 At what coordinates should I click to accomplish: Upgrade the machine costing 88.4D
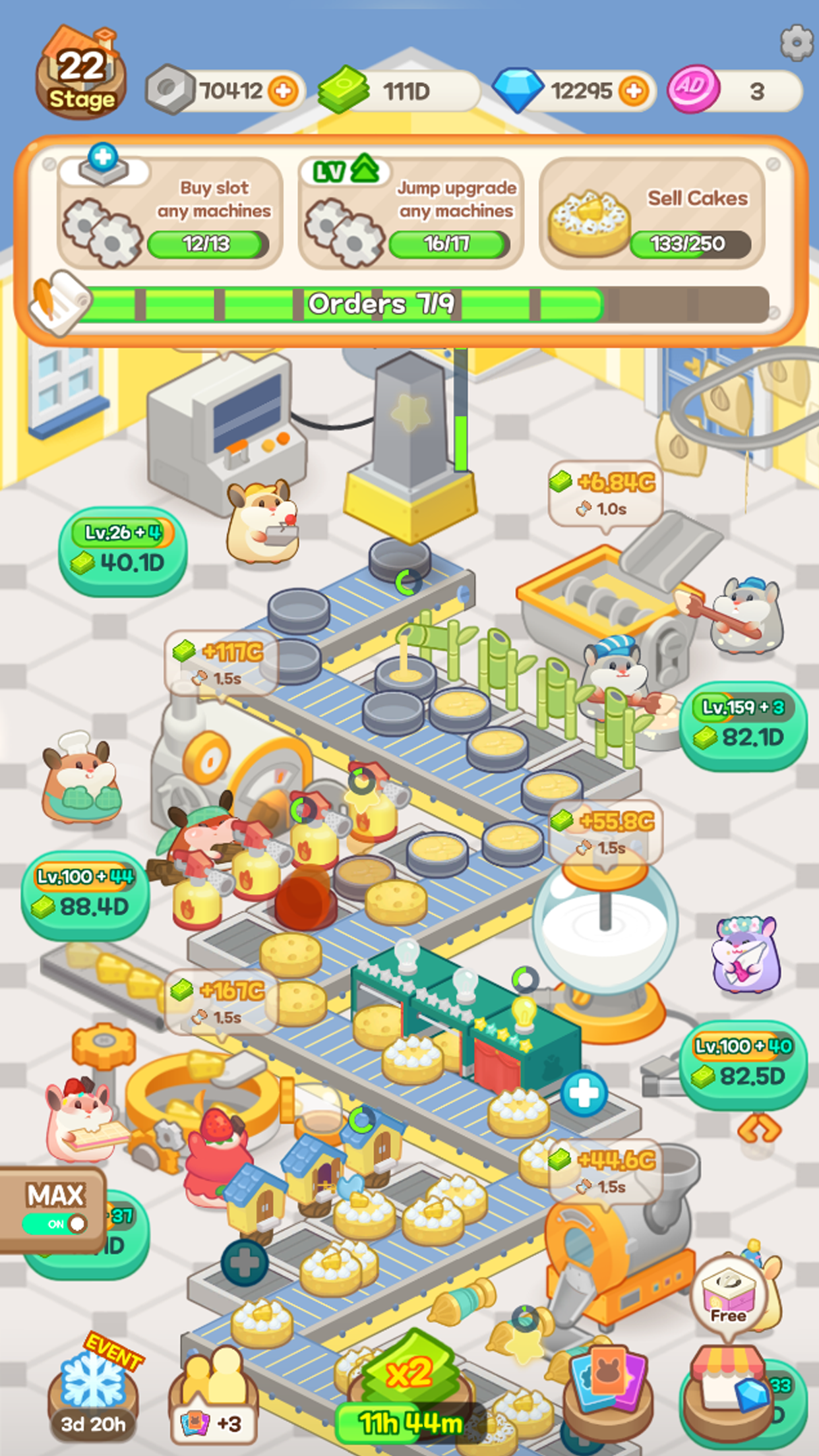click(x=85, y=895)
